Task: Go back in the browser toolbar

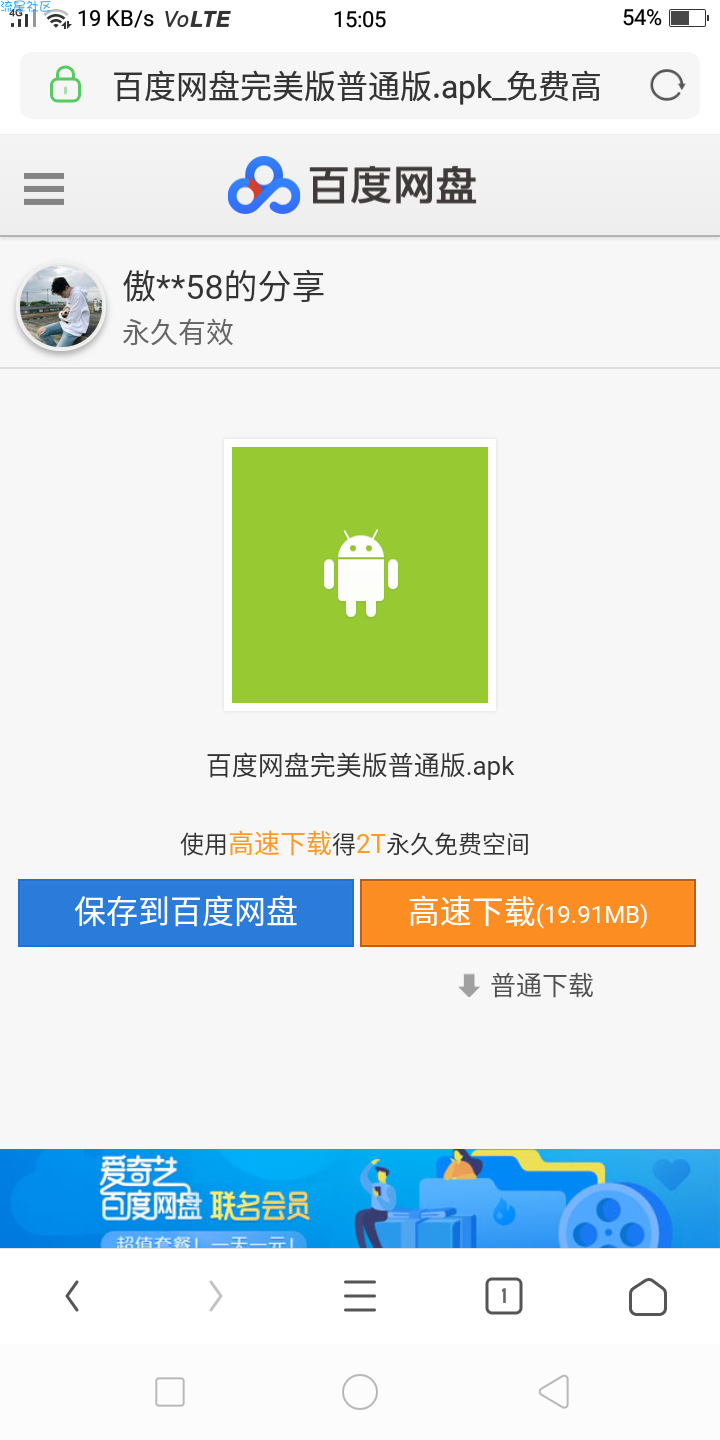Action: click(x=72, y=1297)
